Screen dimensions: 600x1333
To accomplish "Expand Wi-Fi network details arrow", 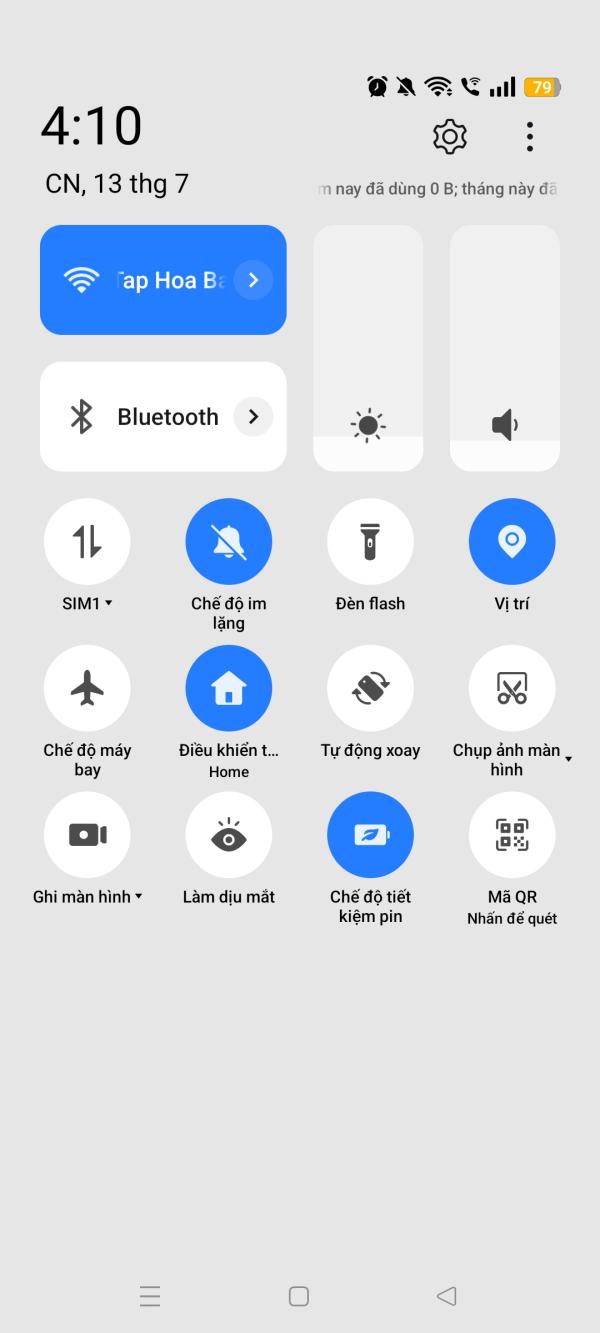I will point(253,280).
